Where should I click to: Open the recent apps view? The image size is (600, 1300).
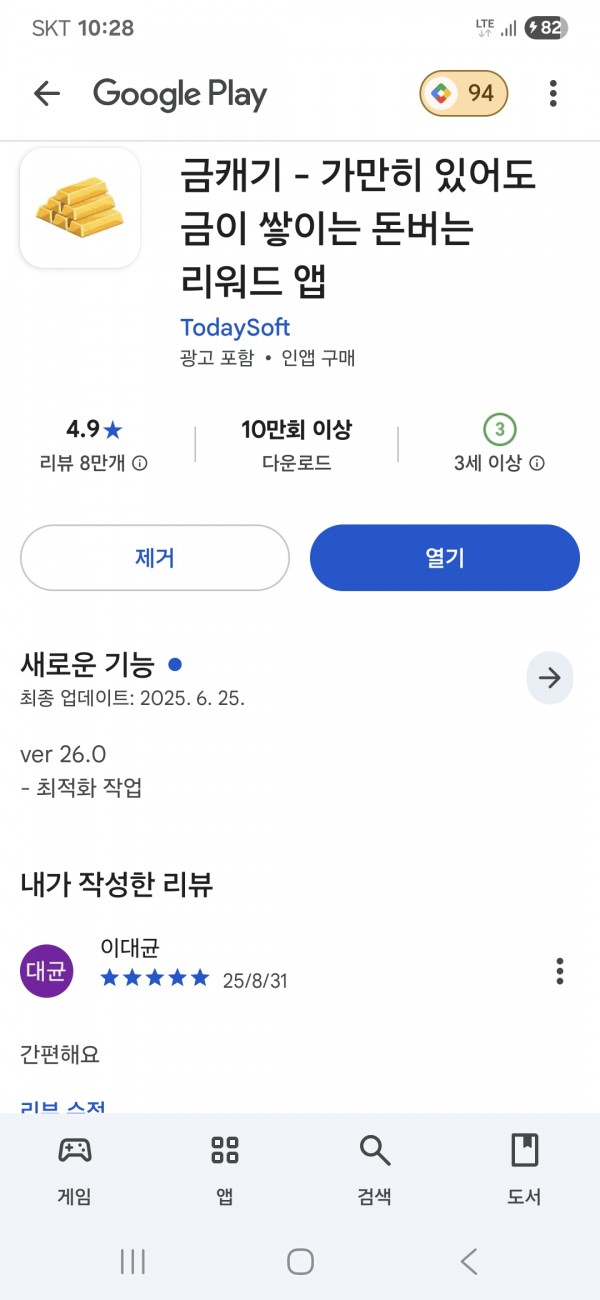tap(133, 1262)
